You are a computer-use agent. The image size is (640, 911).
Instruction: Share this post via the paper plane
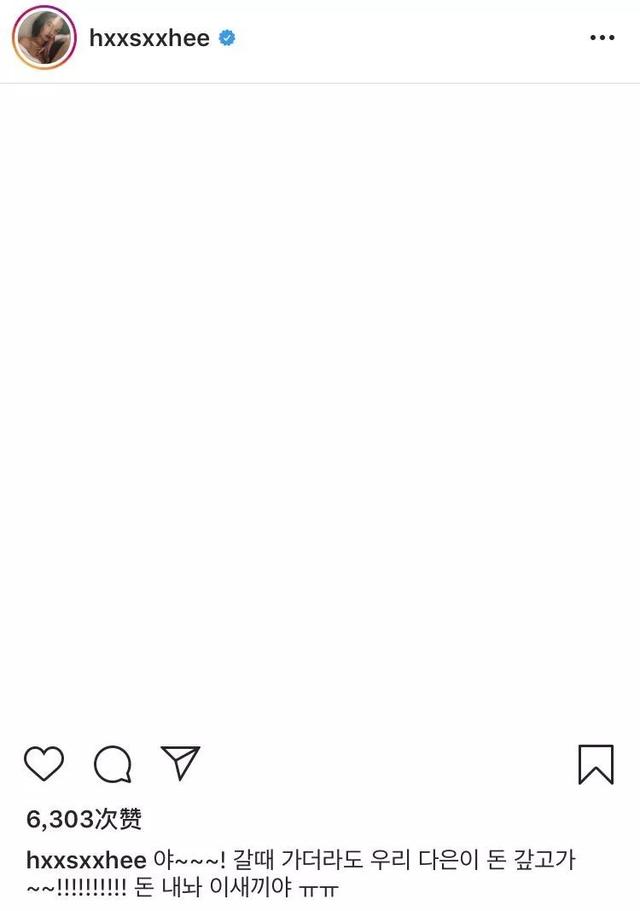click(x=181, y=763)
